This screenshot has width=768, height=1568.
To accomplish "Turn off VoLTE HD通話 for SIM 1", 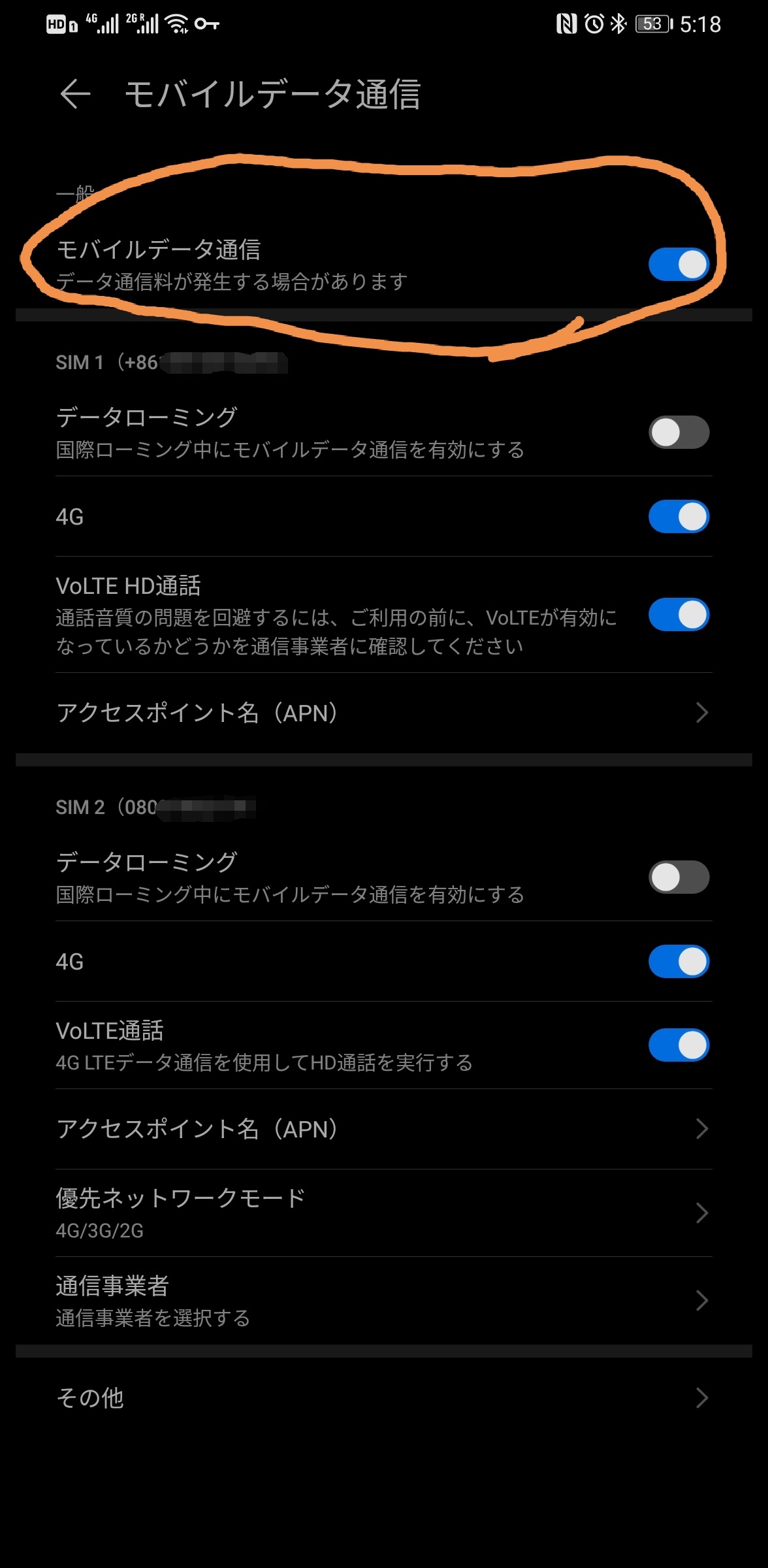I will (679, 615).
